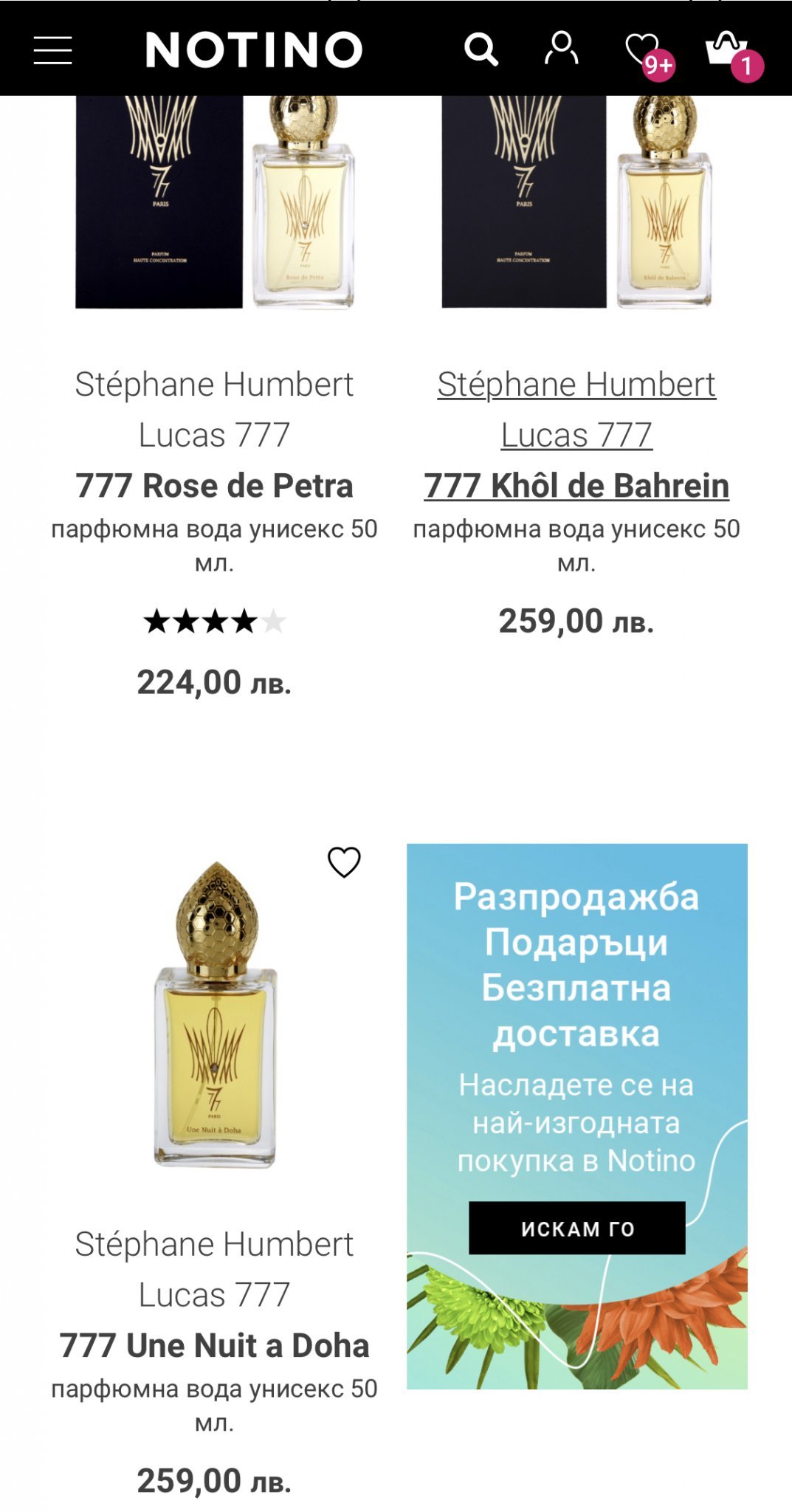
Task: View the wishlist heart in header
Action: click(642, 50)
